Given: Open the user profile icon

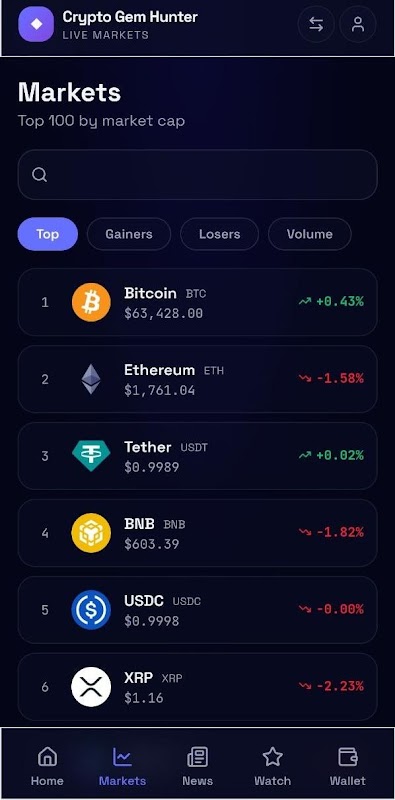Looking at the screenshot, I should [358, 24].
